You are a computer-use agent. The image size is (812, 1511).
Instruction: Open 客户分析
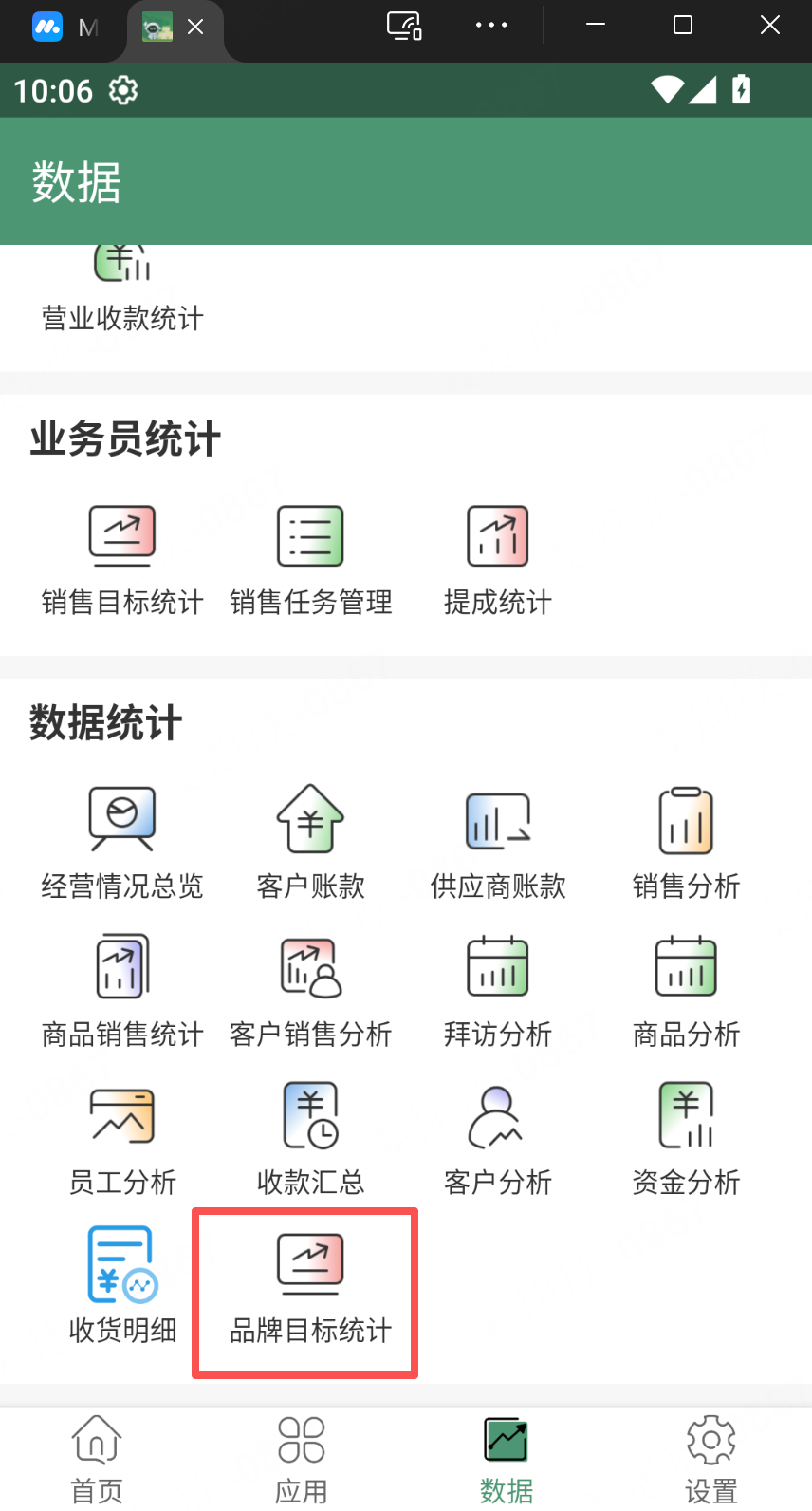pos(498,1139)
